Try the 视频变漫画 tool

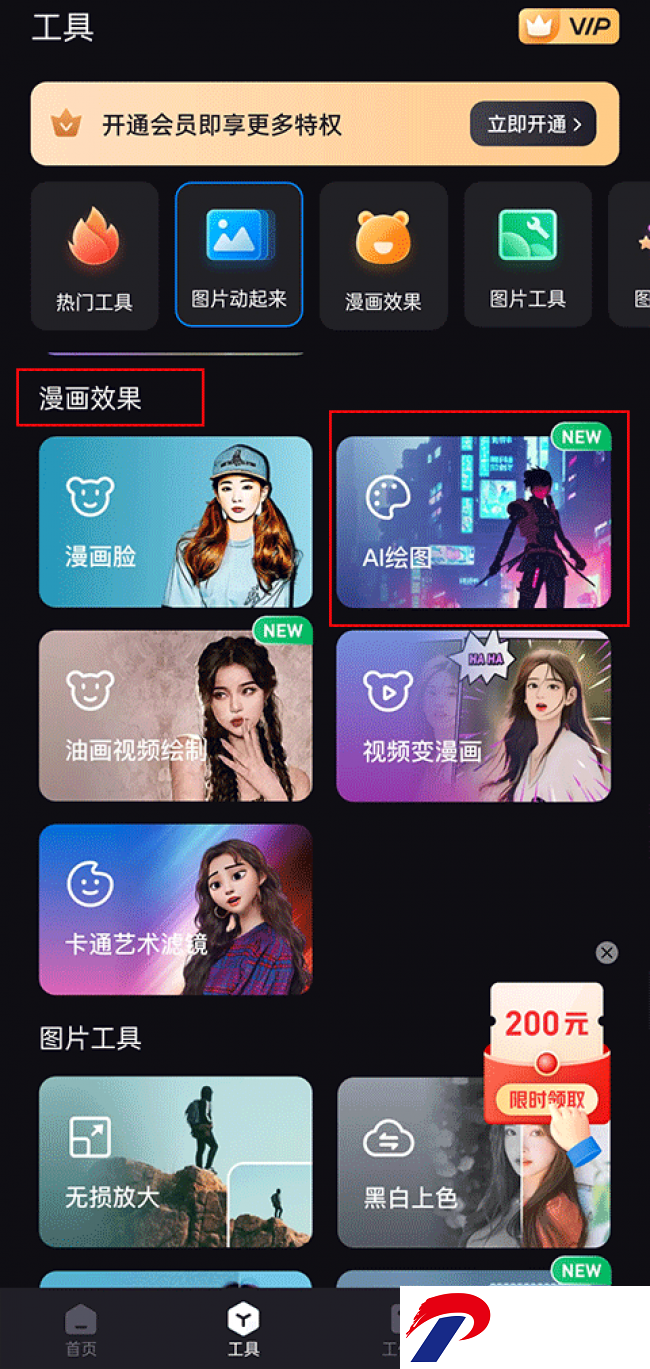click(x=473, y=716)
